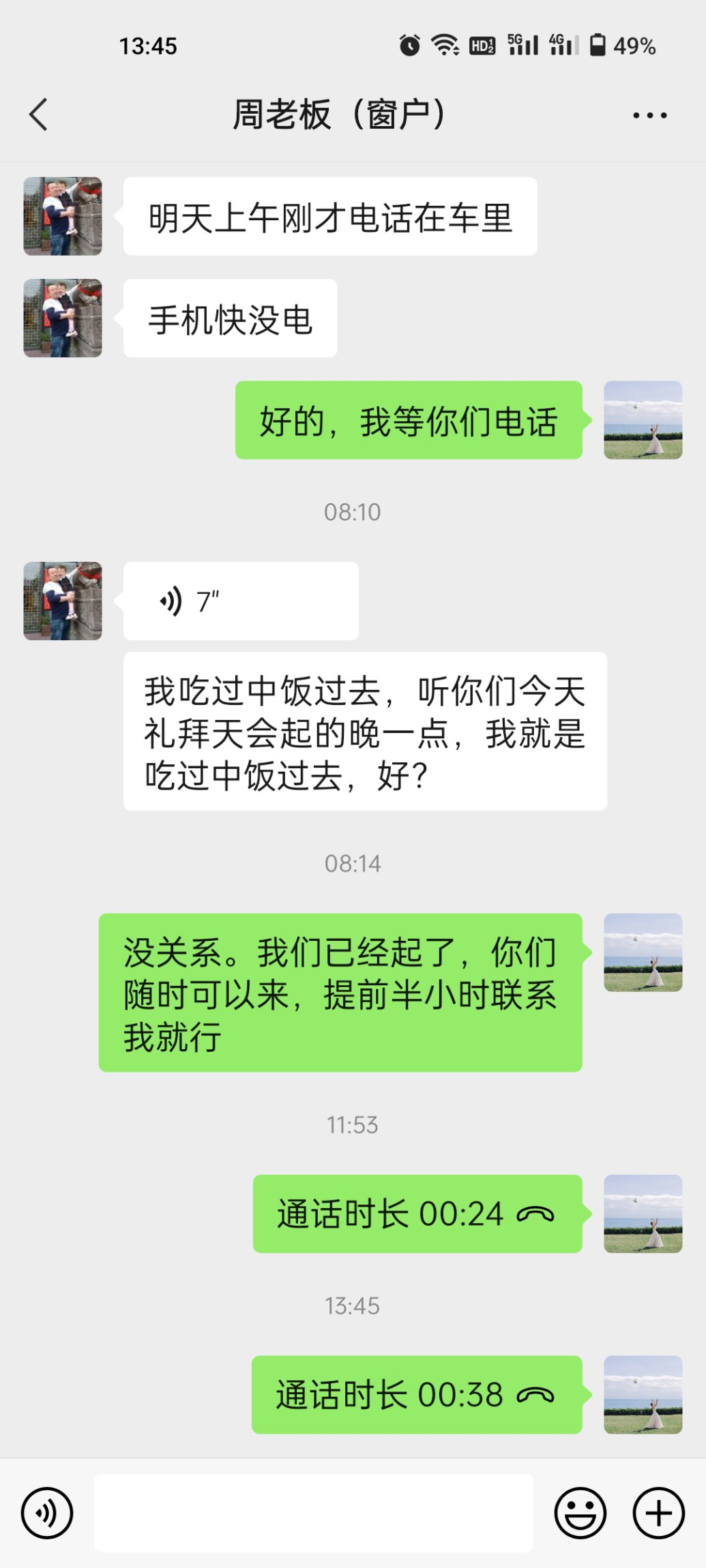Call again via the 00:24 call record
The width and height of the screenshot is (706, 1568).
tap(417, 1213)
